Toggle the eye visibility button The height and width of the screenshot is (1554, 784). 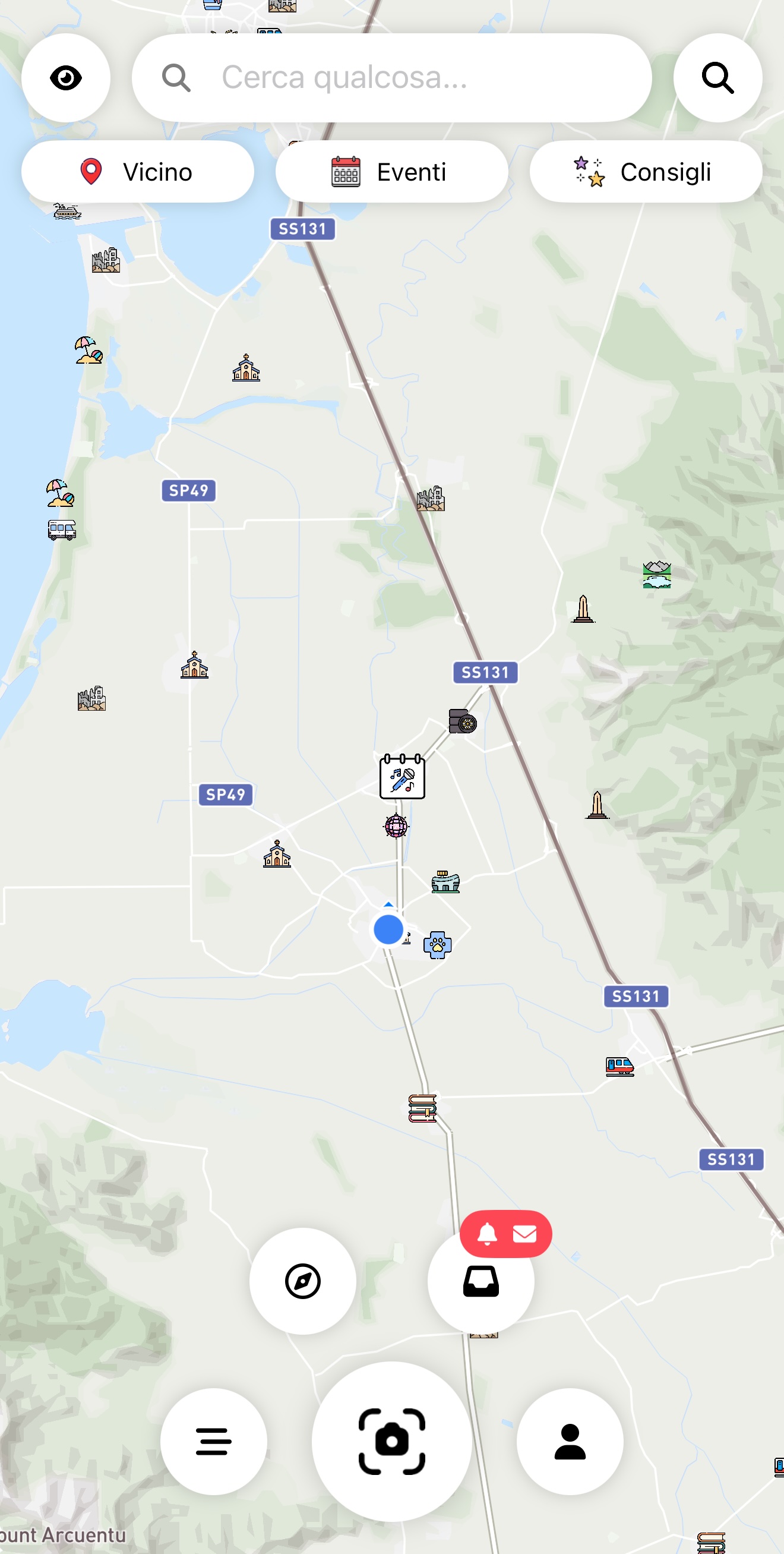click(x=66, y=78)
